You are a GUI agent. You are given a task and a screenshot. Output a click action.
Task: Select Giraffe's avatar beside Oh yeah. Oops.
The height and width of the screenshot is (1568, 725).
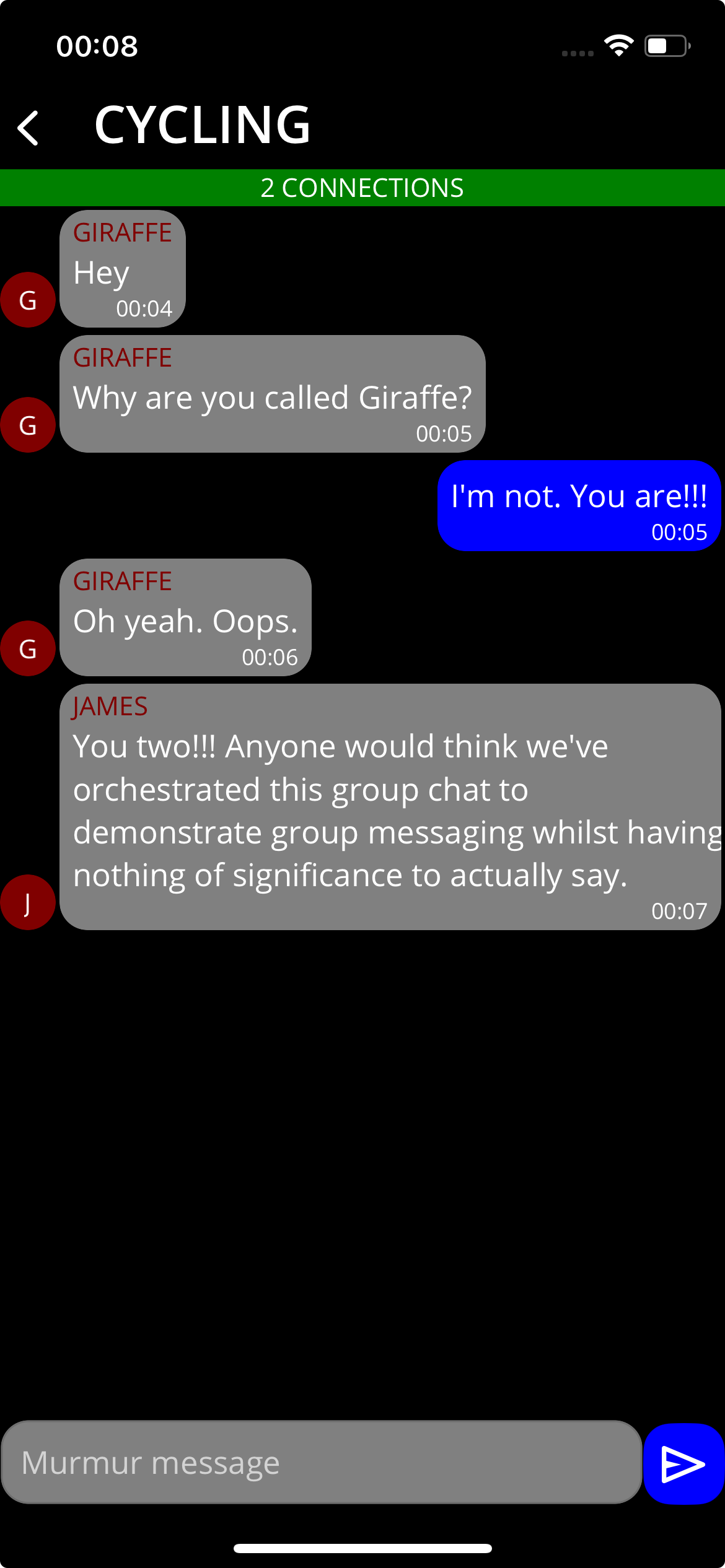click(x=28, y=648)
